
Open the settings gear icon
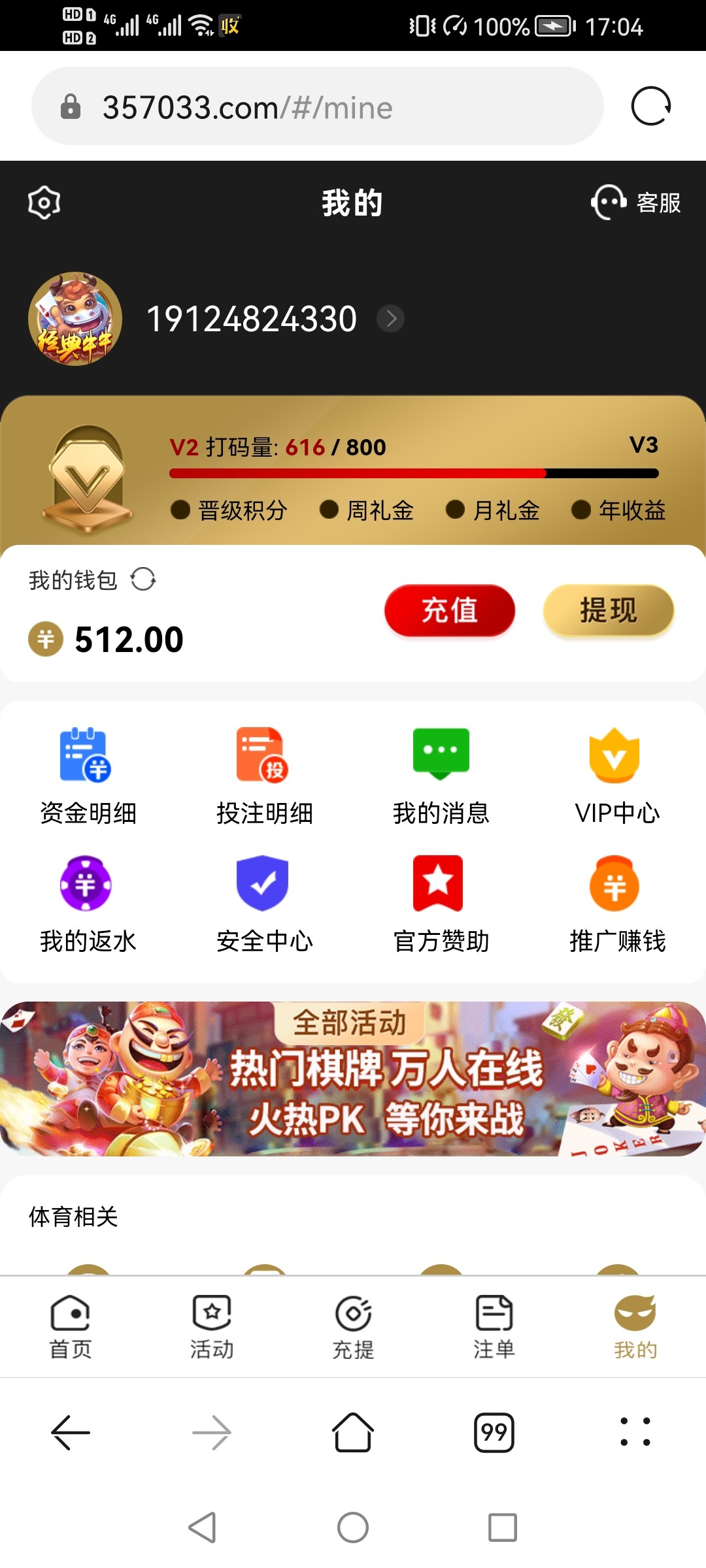(x=44, y=203)
